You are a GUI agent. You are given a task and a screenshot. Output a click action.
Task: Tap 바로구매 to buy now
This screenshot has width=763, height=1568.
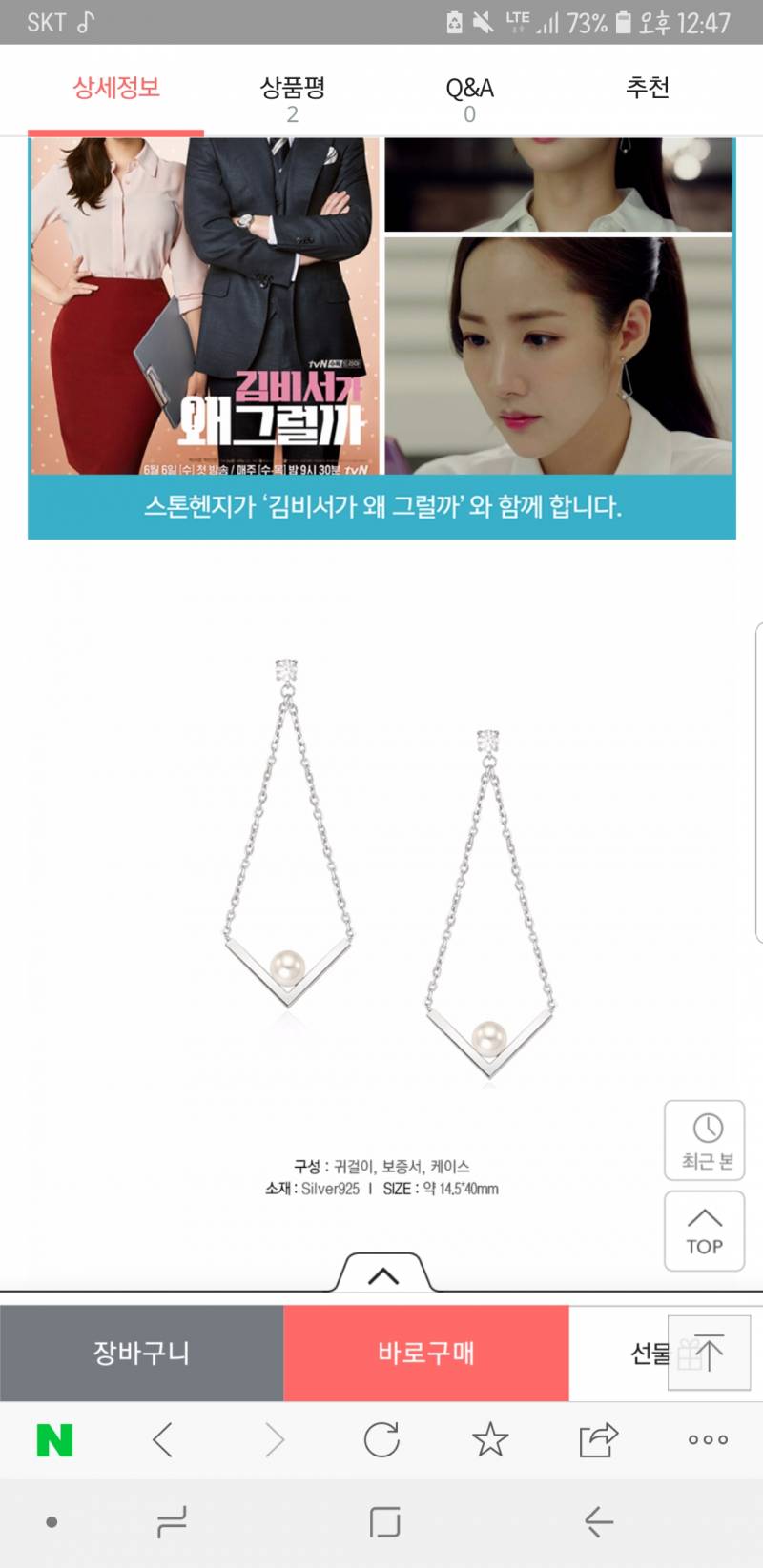tap(426, 1353)
